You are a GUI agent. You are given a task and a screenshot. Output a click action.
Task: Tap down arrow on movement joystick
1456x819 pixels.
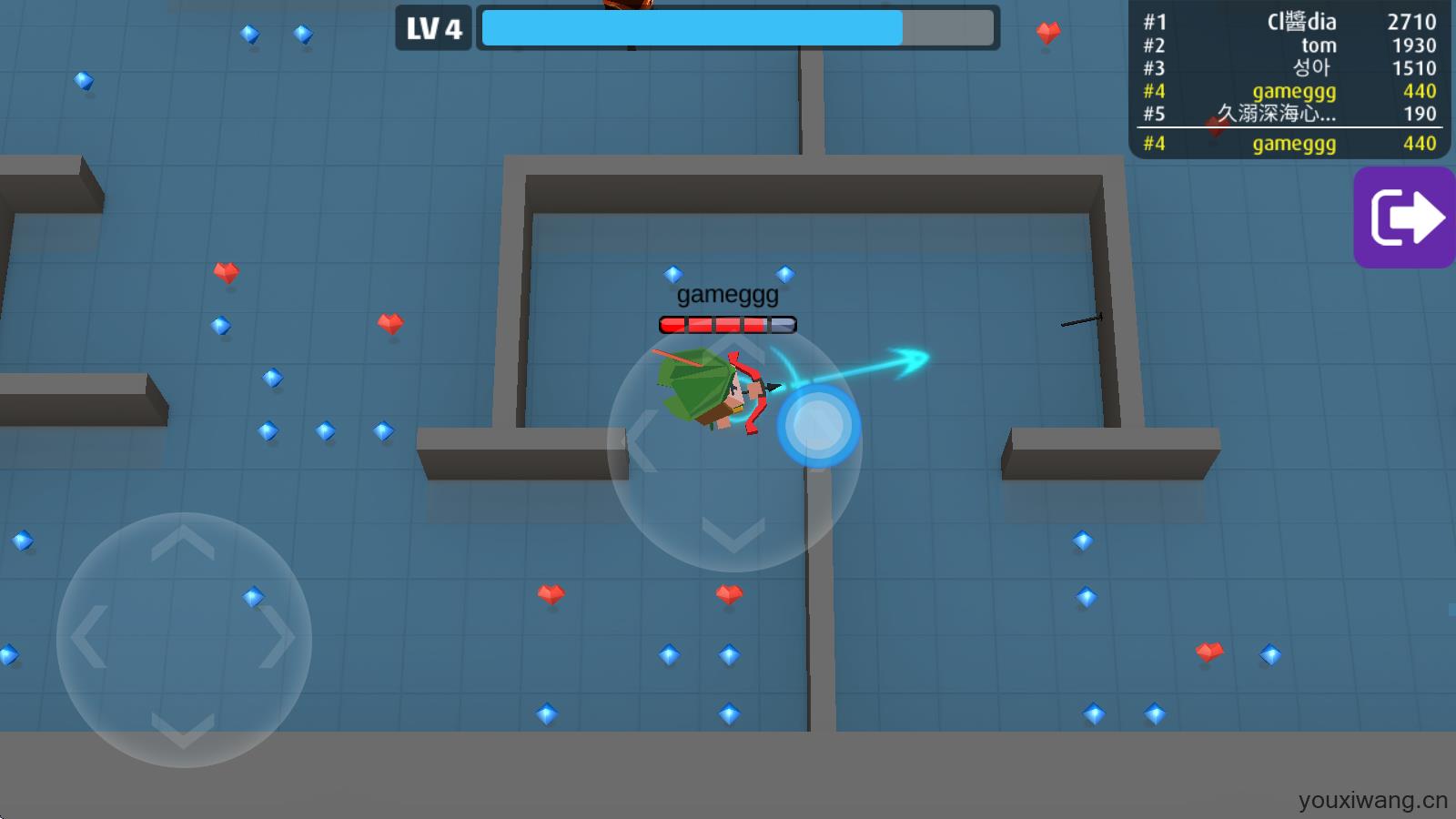click(x=183, y=729)
